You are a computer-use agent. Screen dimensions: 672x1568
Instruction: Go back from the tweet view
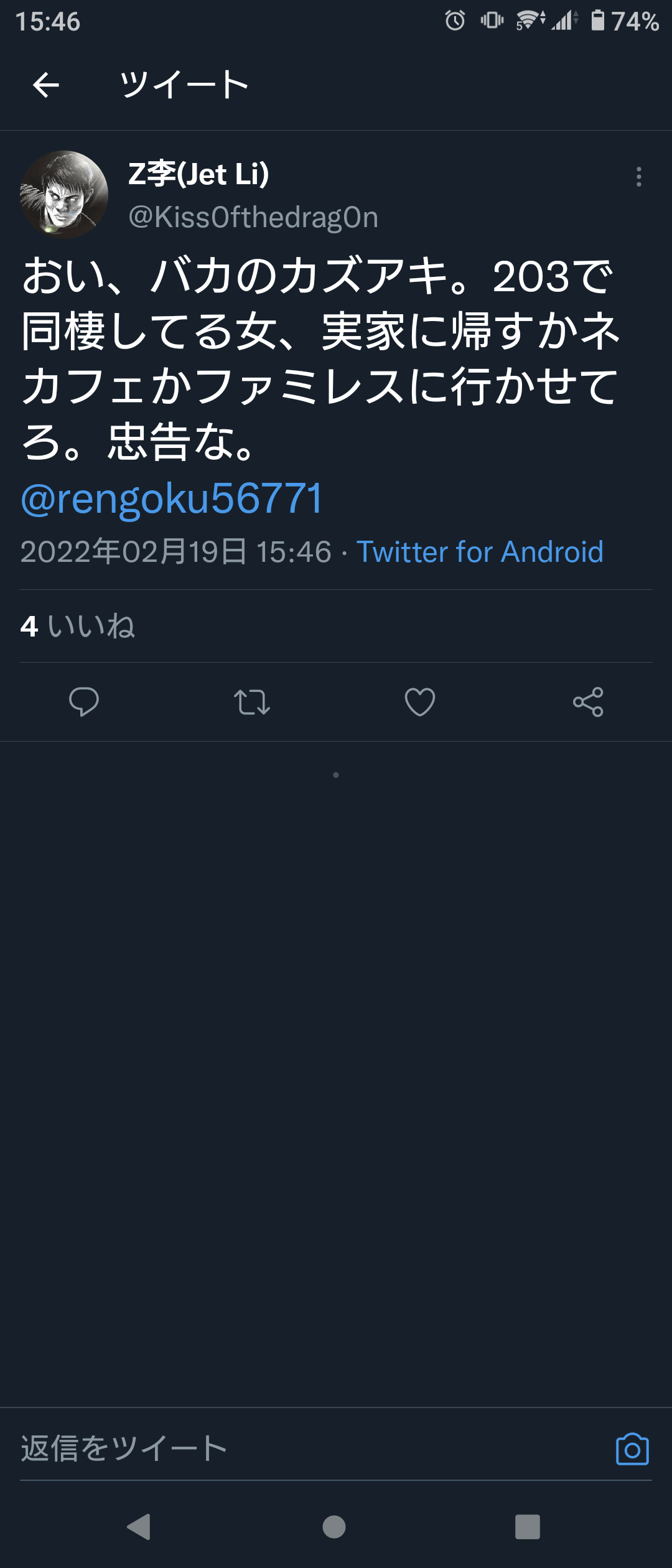(x=46, y=85)
